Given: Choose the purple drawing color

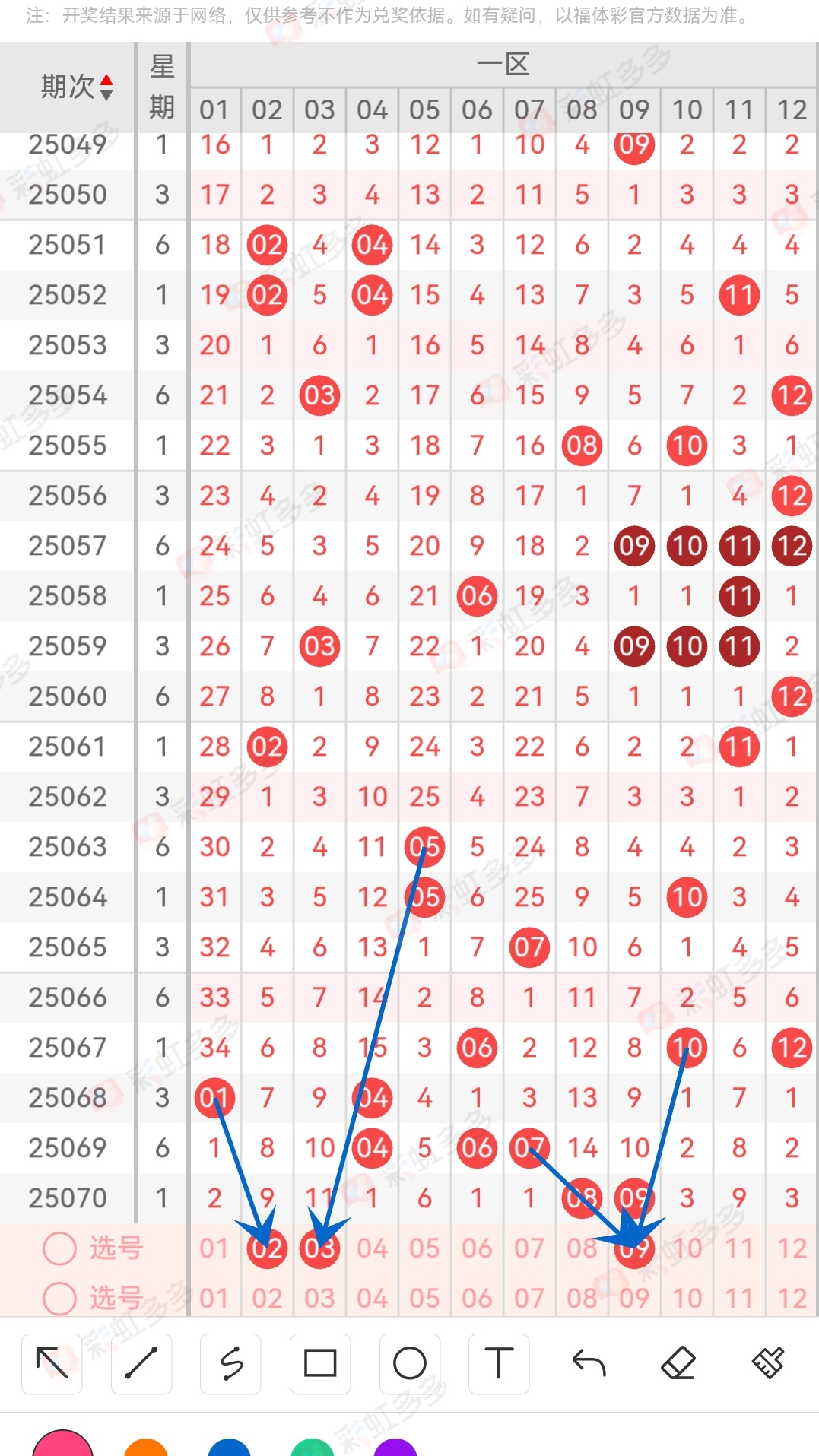Looking at the screenshot, I should (395, 1448).
